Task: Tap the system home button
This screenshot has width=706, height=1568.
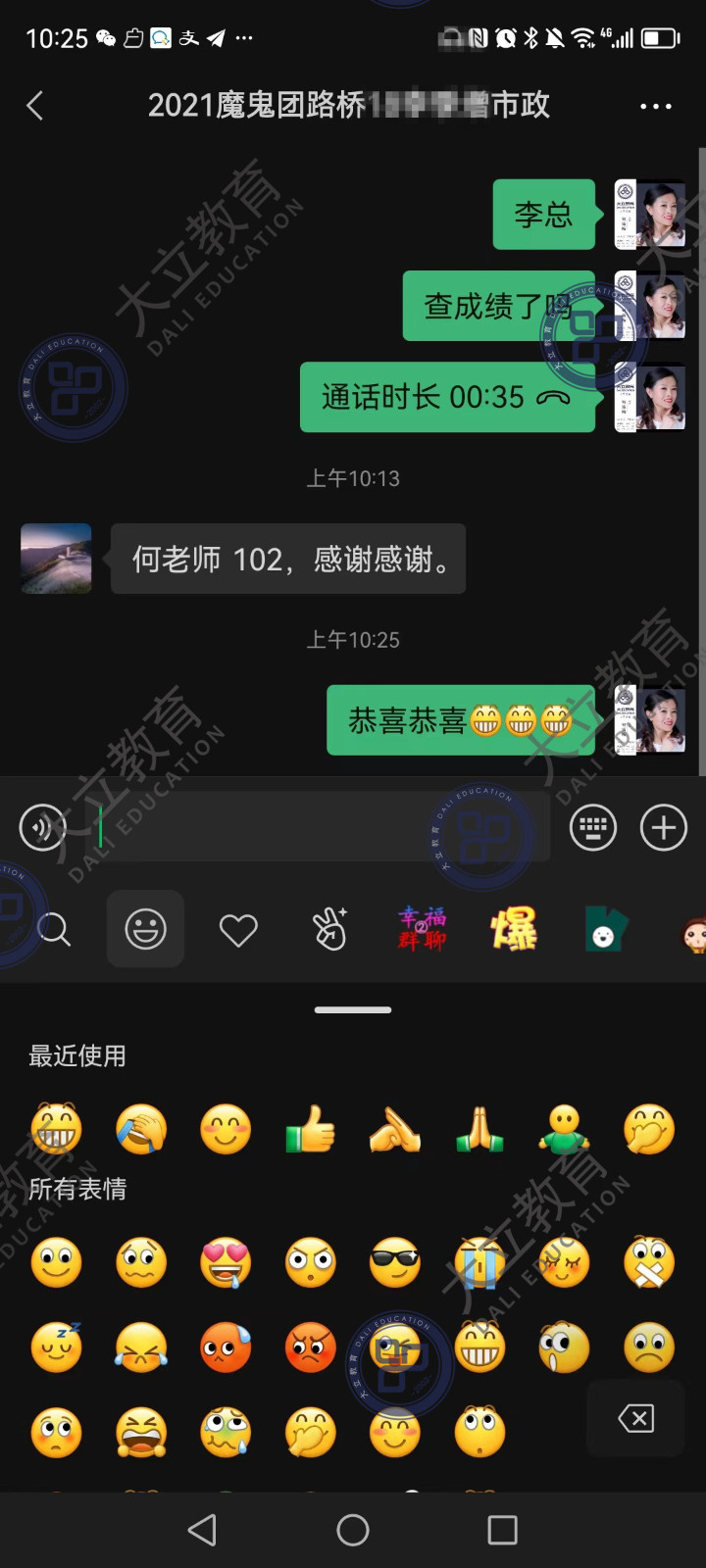Action: [x=353, y=1530]
